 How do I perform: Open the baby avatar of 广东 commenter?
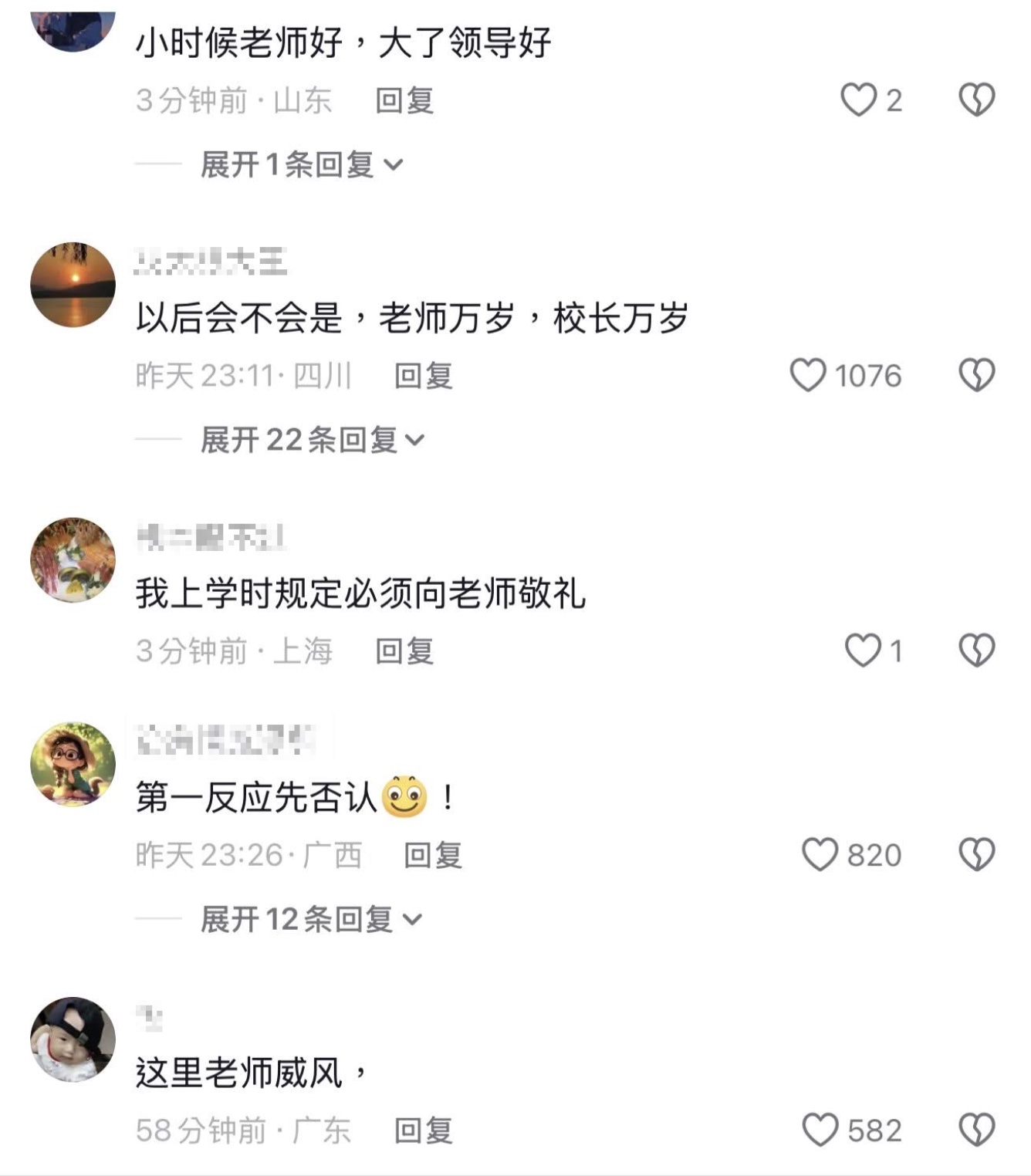click(73, 1039)
